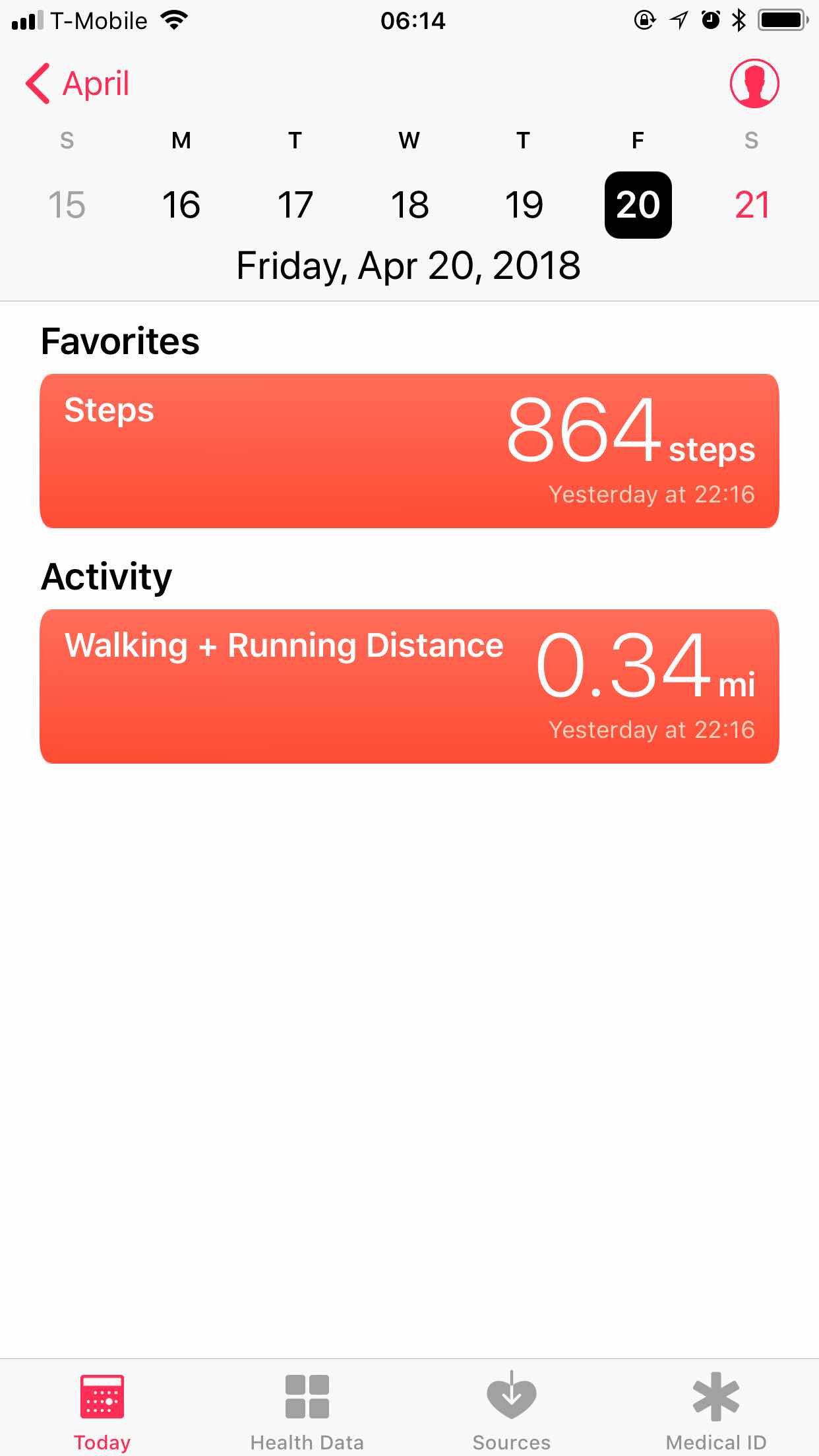Select Friday the 20th
This screenshot has height=1456, width=819.
coord(638,204)
